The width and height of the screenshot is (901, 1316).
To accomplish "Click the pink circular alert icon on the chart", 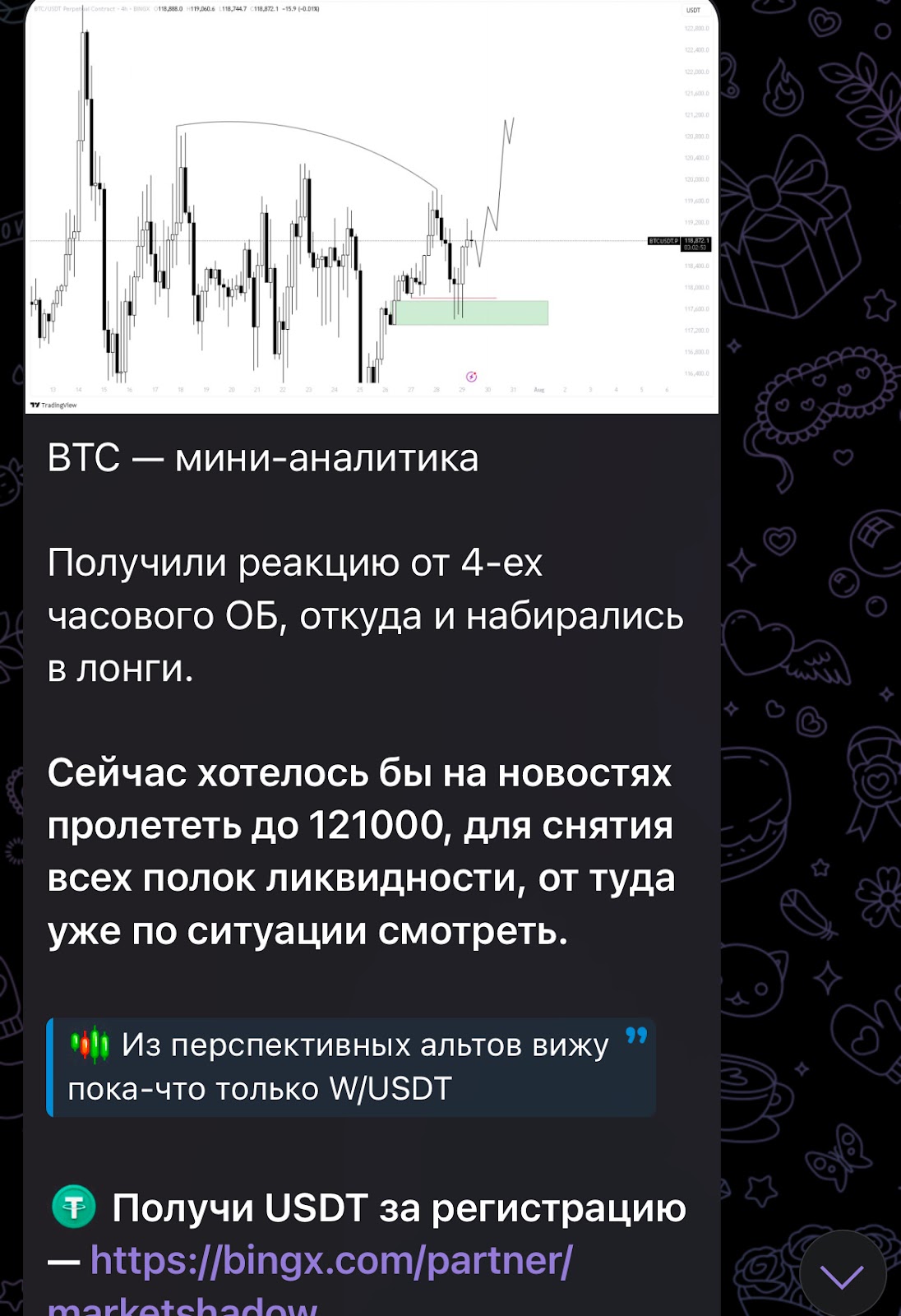I will (471, 377).
